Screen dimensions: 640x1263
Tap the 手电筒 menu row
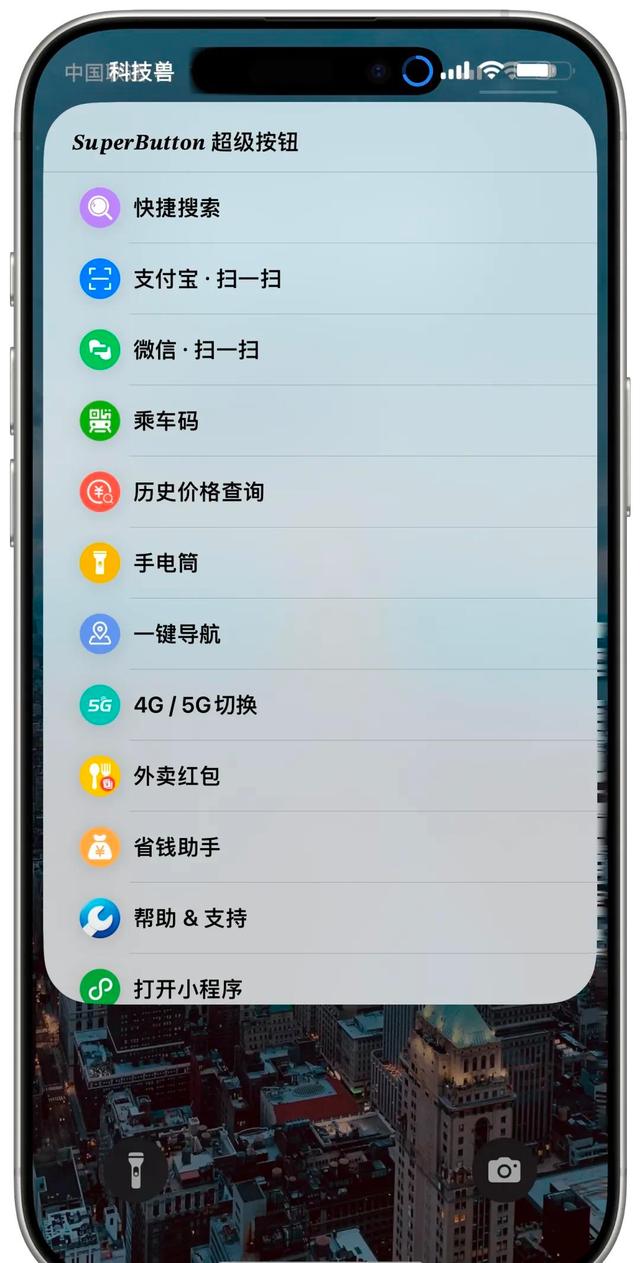pos(320,563)
